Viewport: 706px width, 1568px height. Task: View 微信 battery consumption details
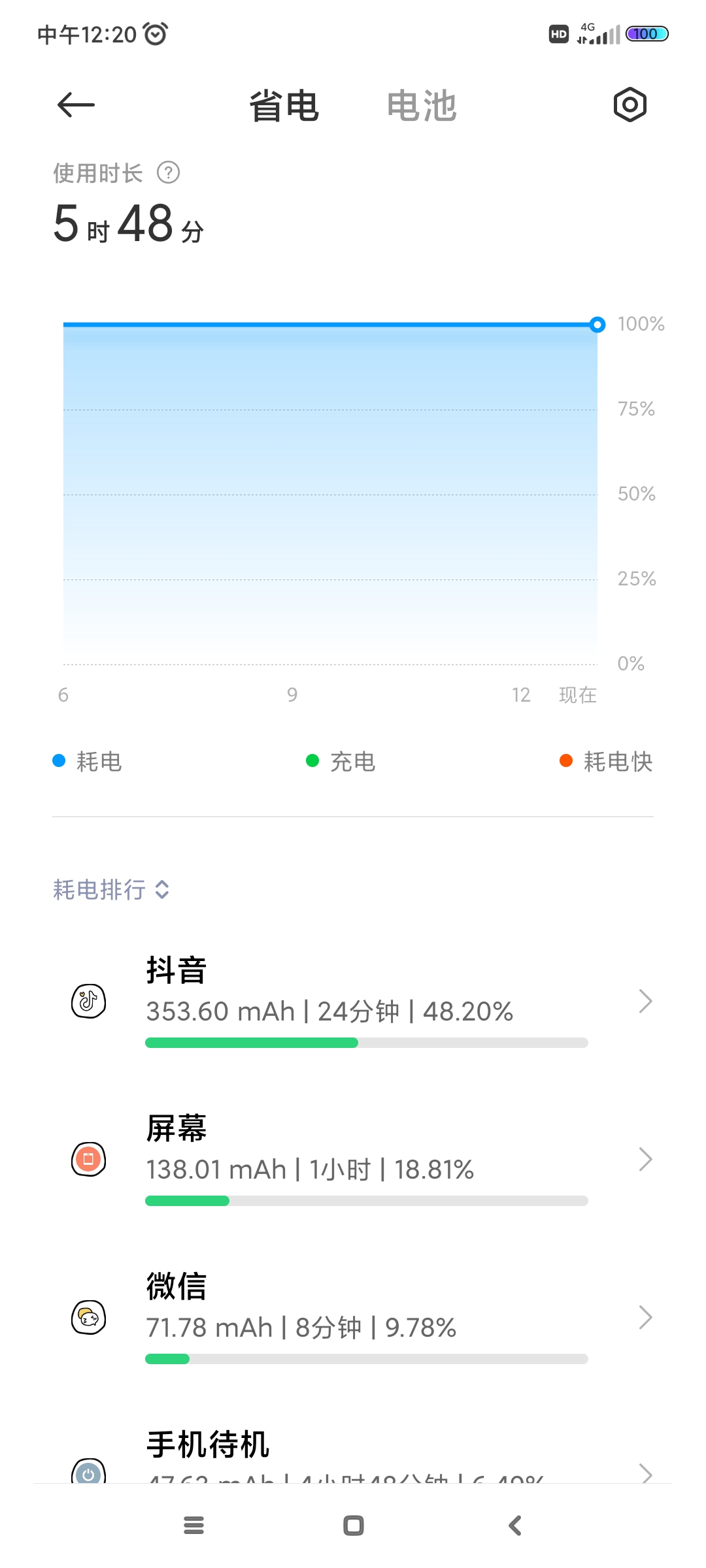[353, 1317]
